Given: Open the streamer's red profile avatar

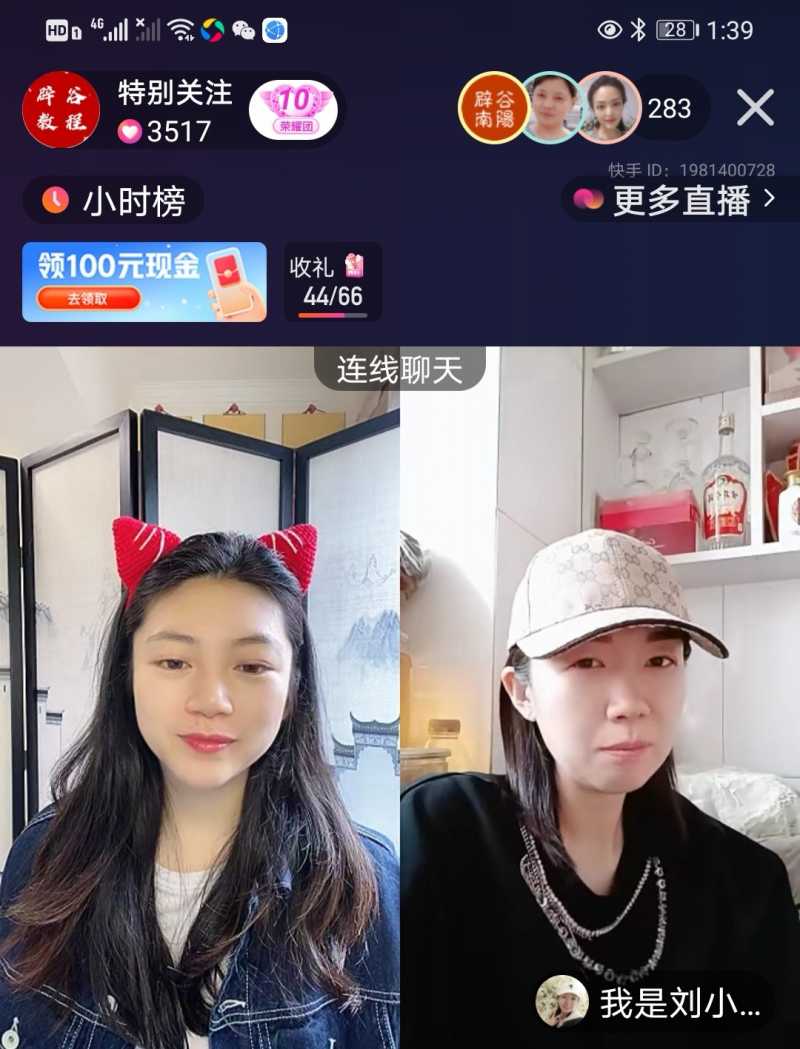Looking at the screenshot, I should coord(61,110).
